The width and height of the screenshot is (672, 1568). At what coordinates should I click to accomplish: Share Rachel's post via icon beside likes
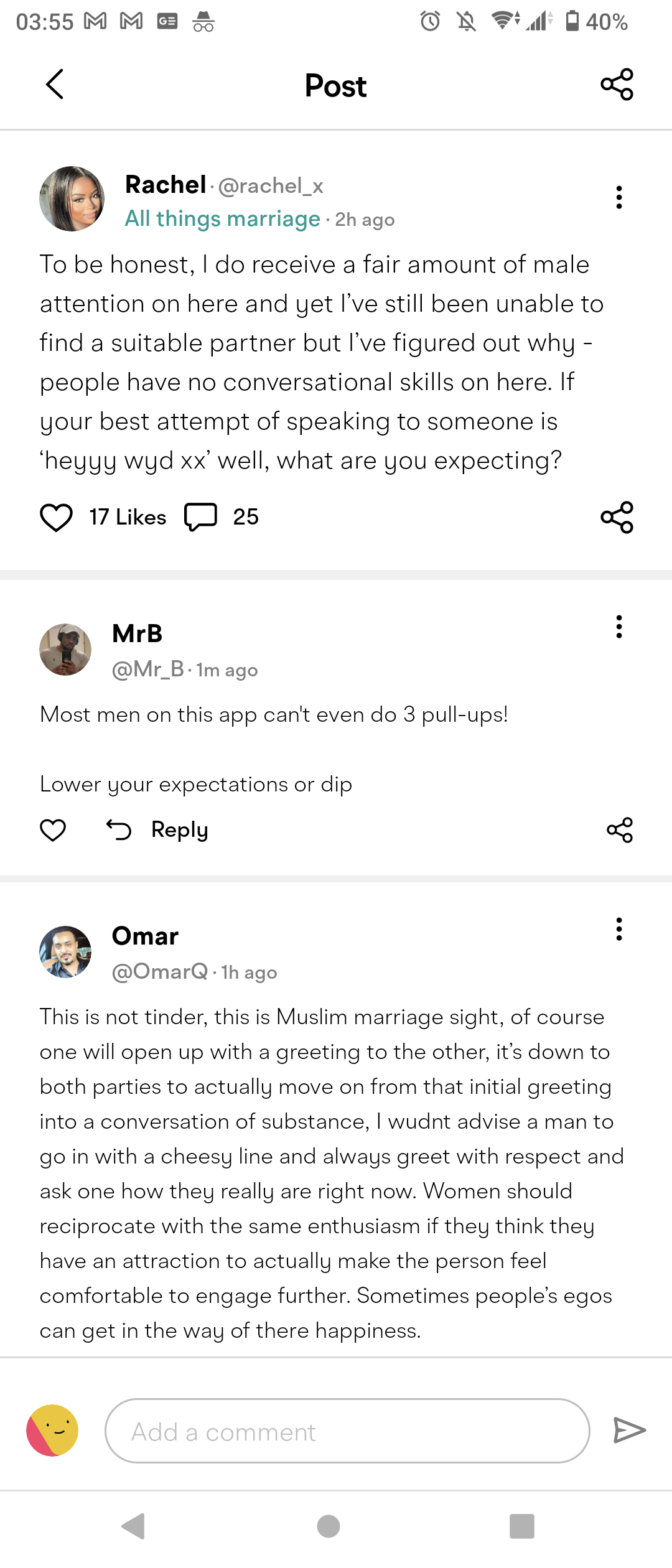point(617,517)
